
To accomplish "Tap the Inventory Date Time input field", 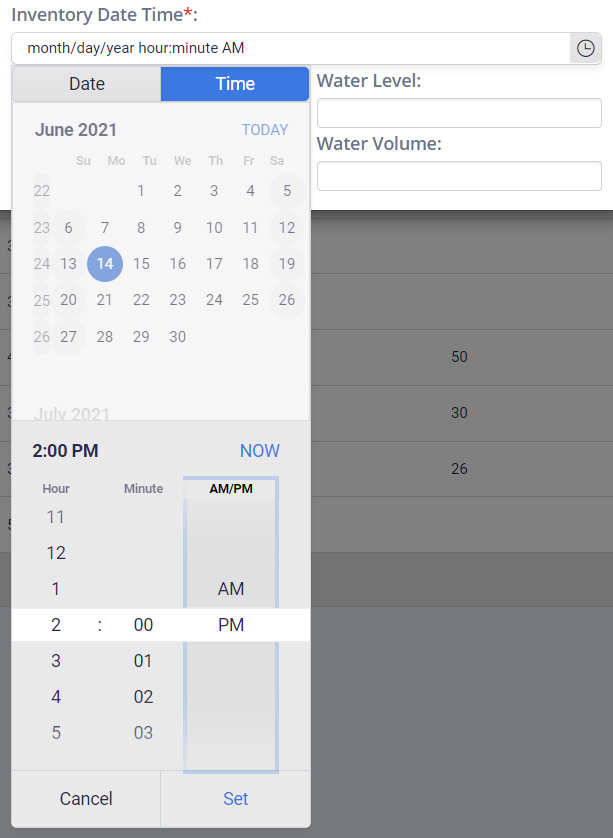I will 290,48.
